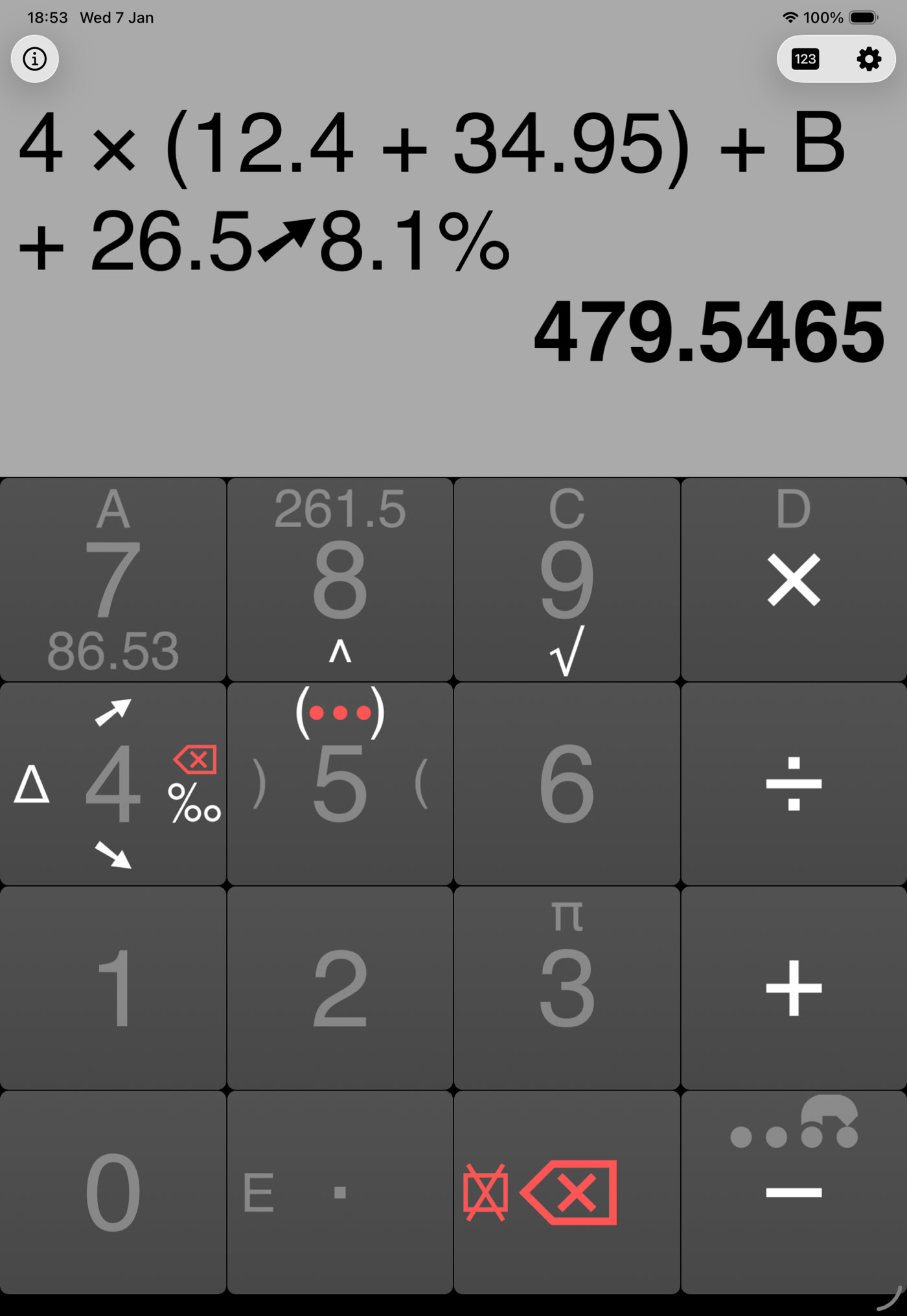Insert the division operator
907x1316 pixels.
click(x=794, y=784)
